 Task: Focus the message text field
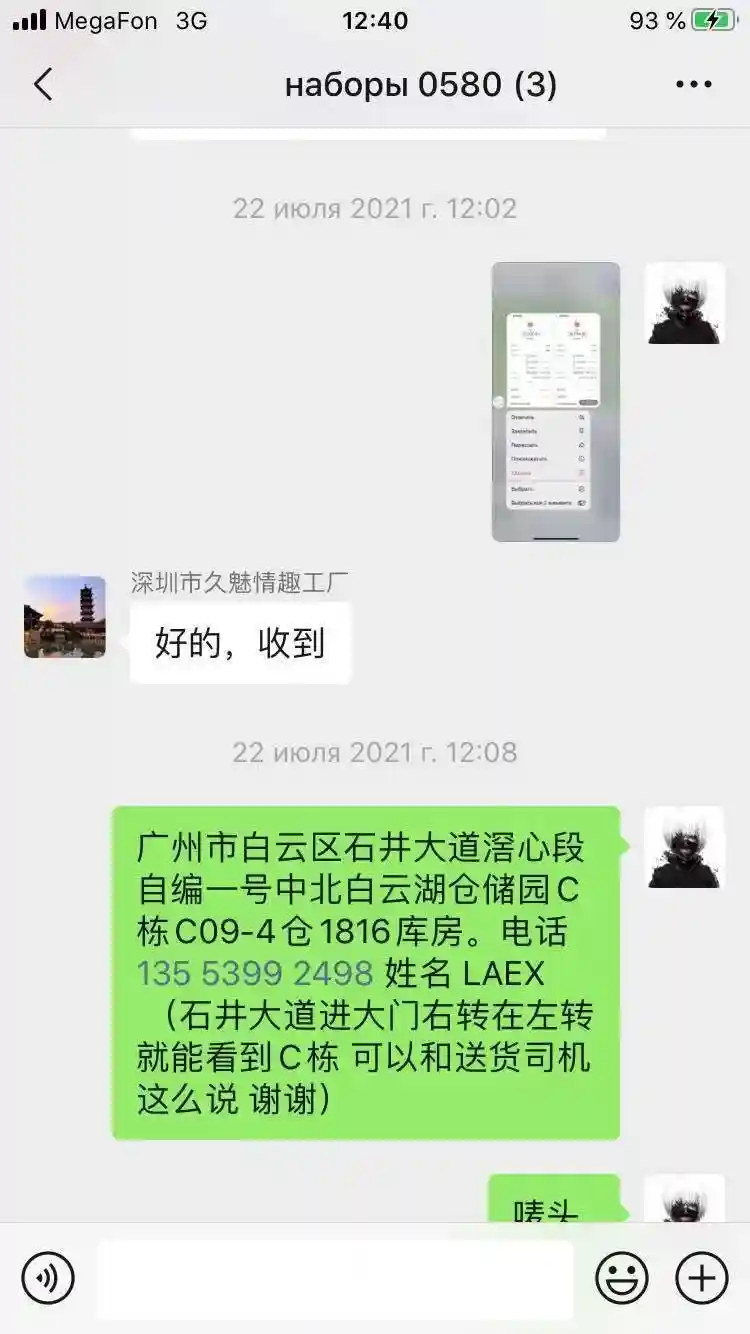pos(335,1278)
